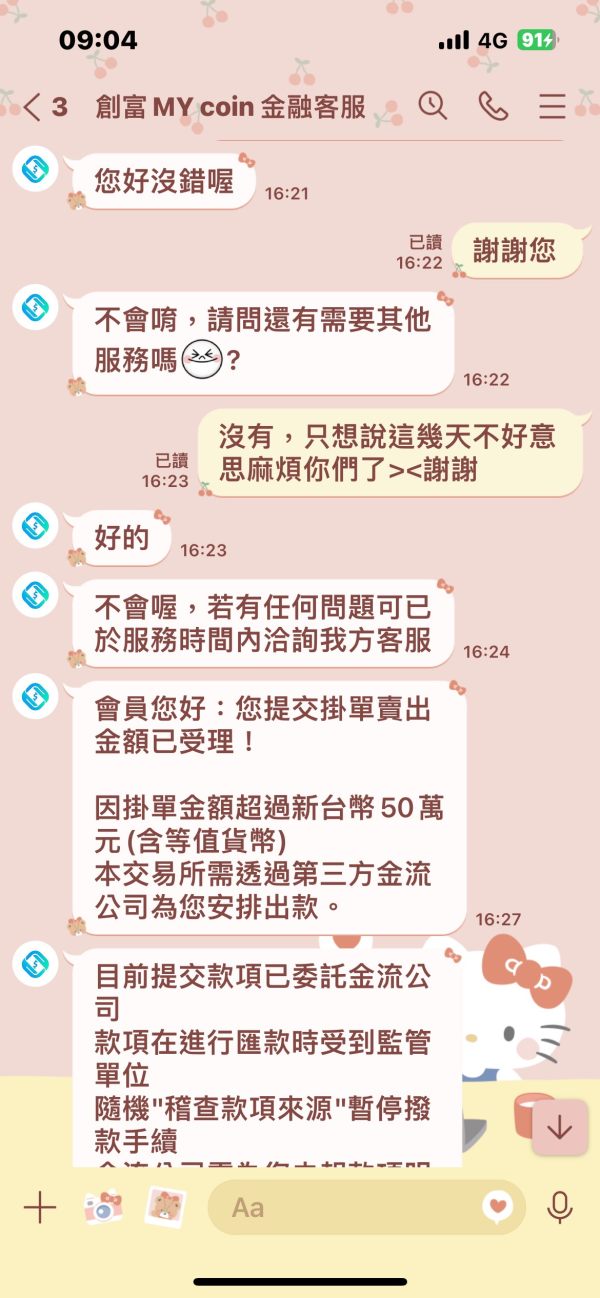
Task: Search within this conversation
Action: [x=433, y=106]
